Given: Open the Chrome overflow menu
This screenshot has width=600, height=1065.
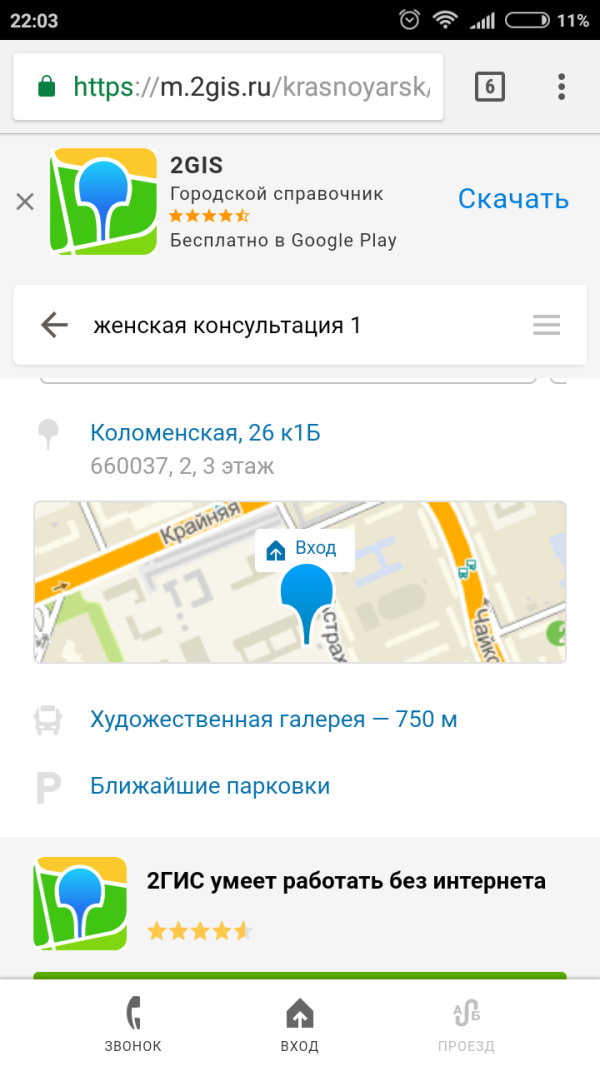Looking at the screenshot, I should tap(561, 87).
